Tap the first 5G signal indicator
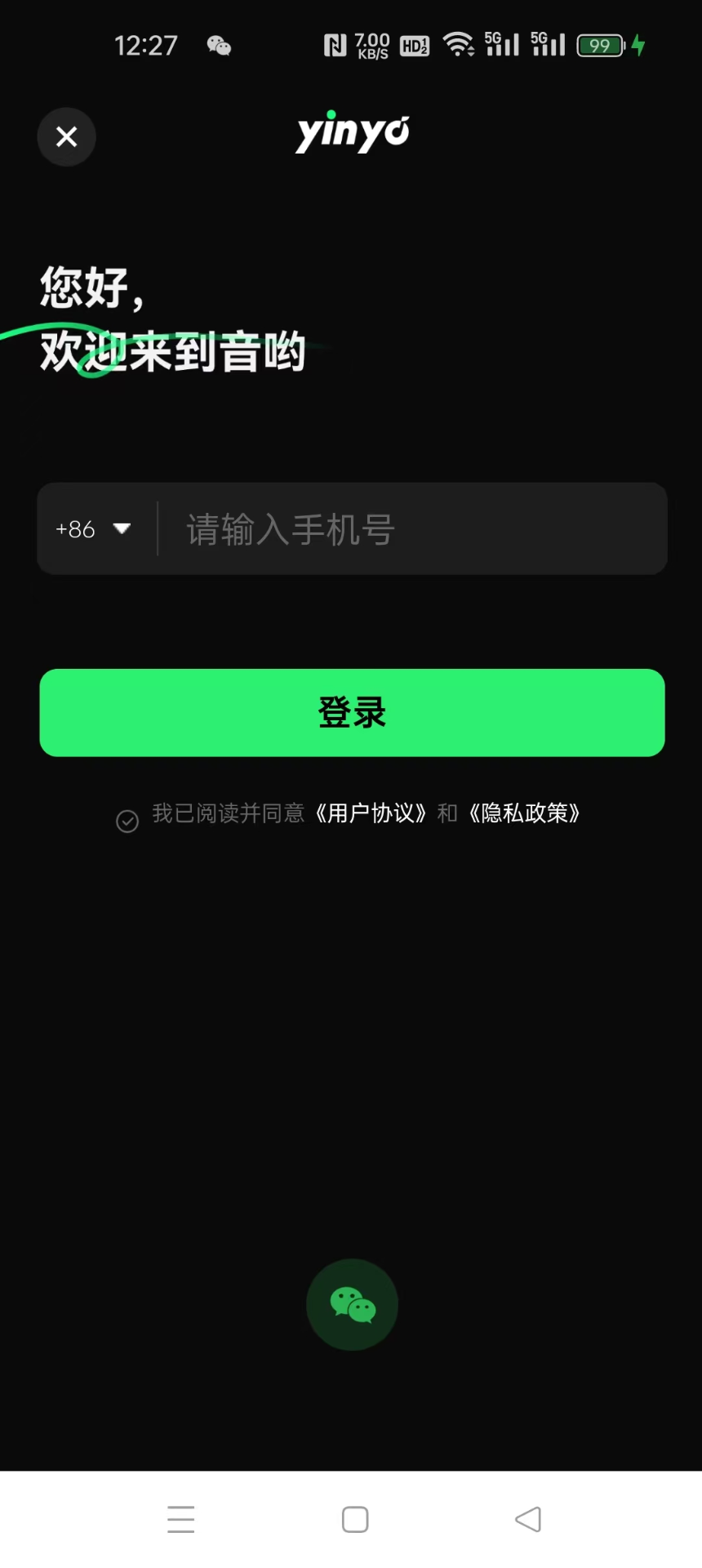This screenshot has width=702, height=1568. [500, 45]
